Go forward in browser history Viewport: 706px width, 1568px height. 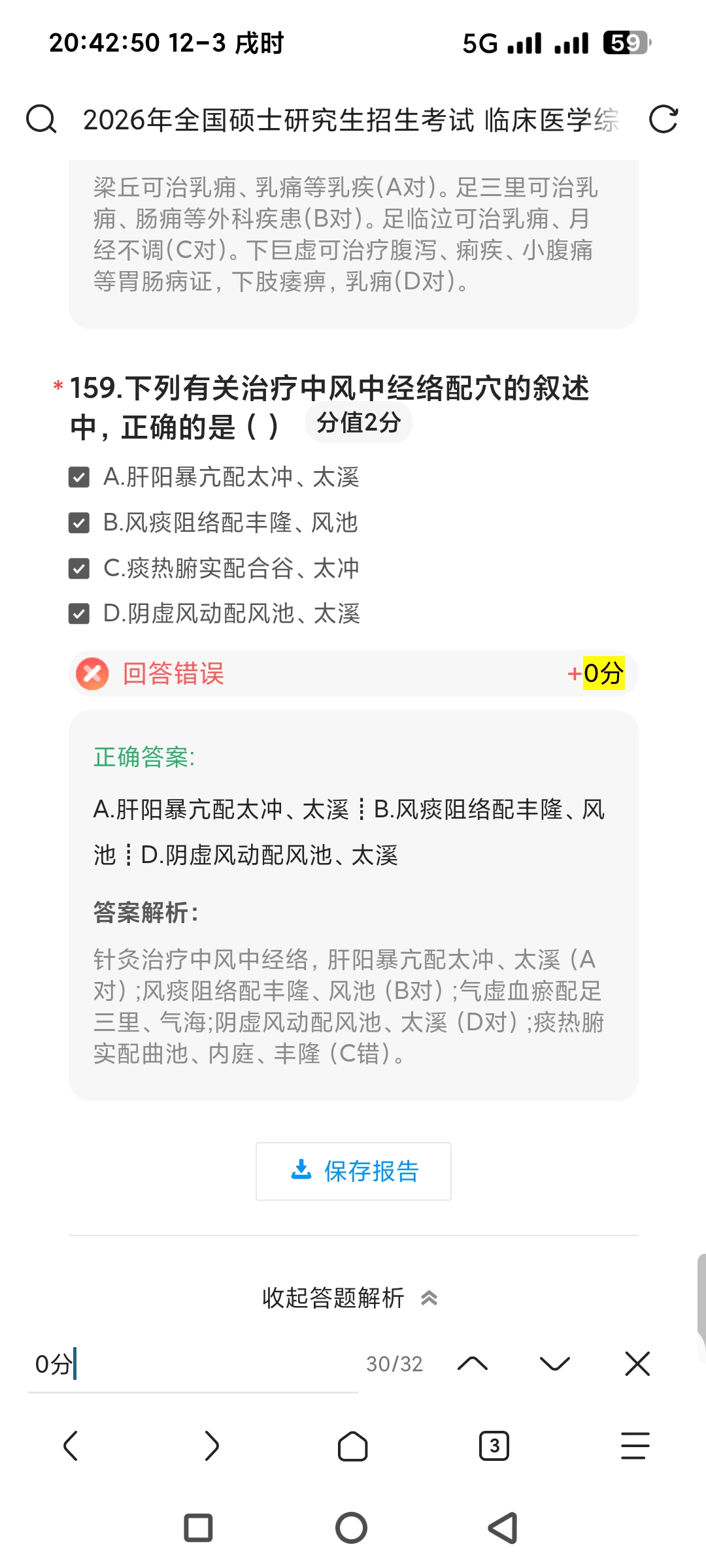click(211, 1445)
